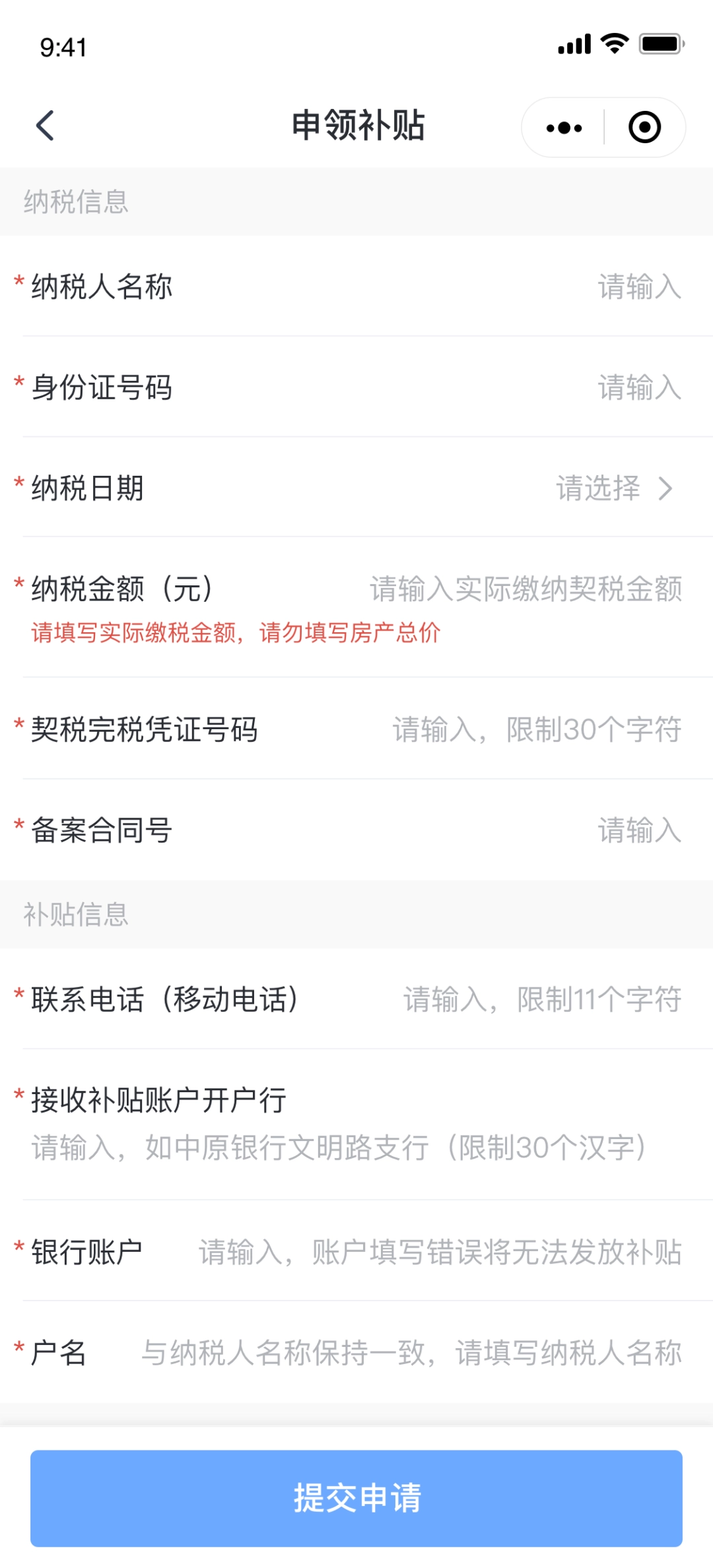This screenshot has height=1568, width=713.
Task: Tap the 联系电话（移动电话） field
Action: [541, 999]
